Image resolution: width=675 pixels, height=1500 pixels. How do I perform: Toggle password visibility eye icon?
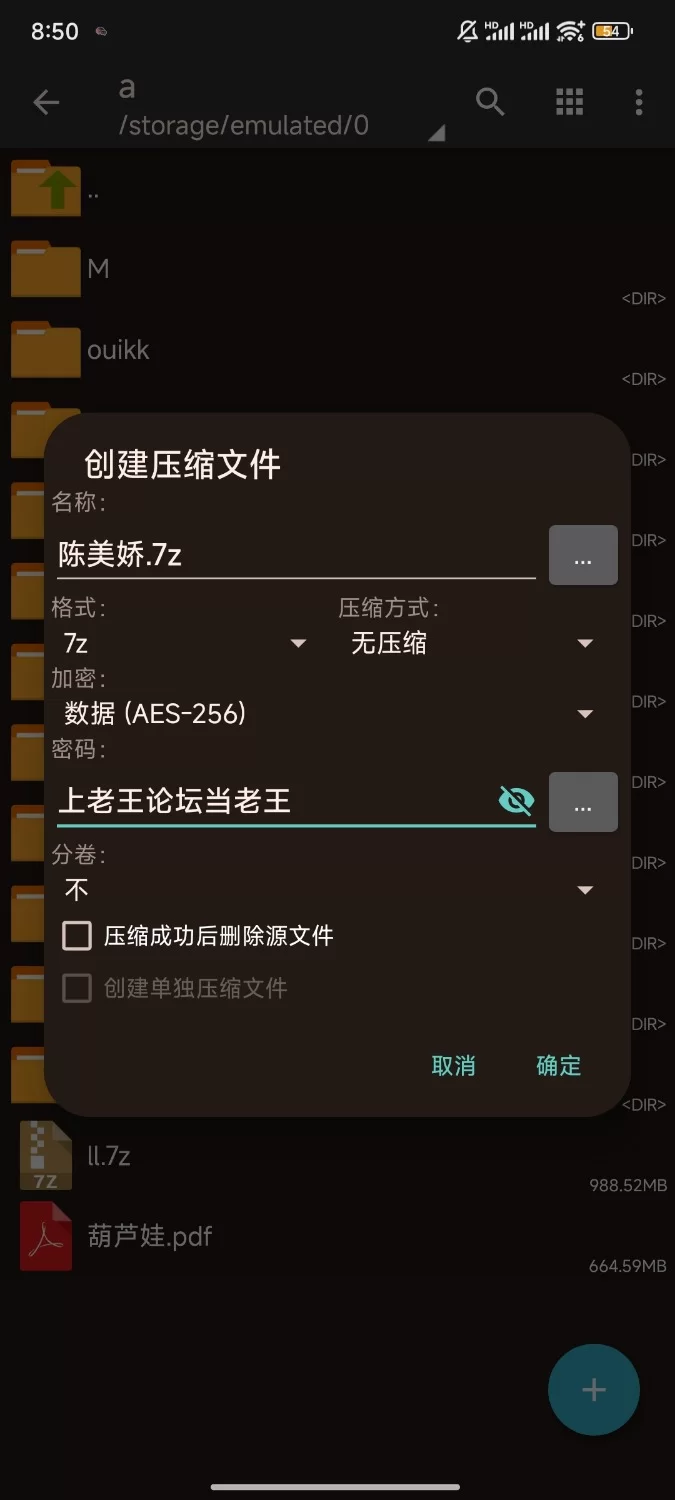point(516,801)
